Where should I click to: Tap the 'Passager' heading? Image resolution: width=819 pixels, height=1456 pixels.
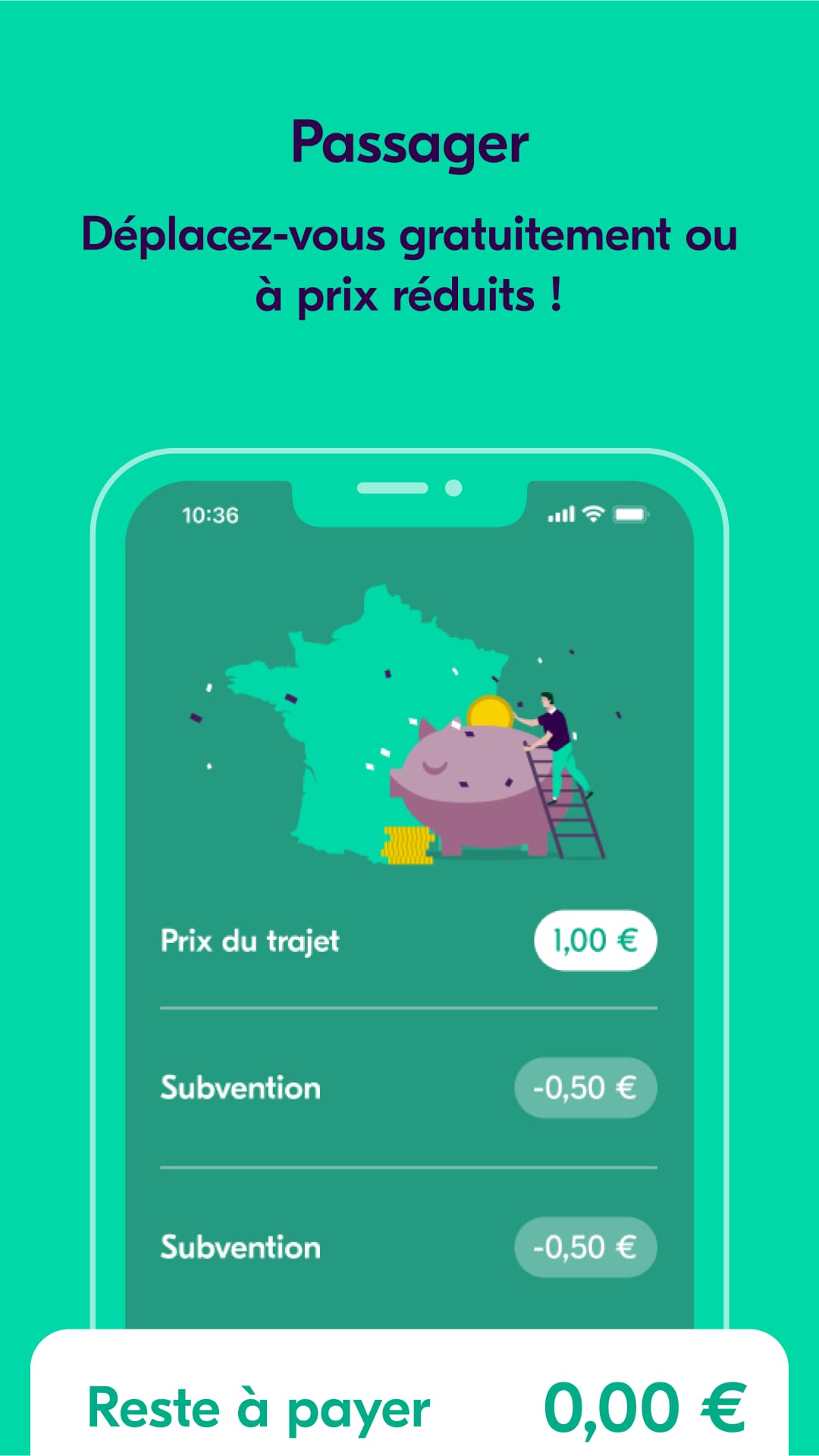point(409,144)
